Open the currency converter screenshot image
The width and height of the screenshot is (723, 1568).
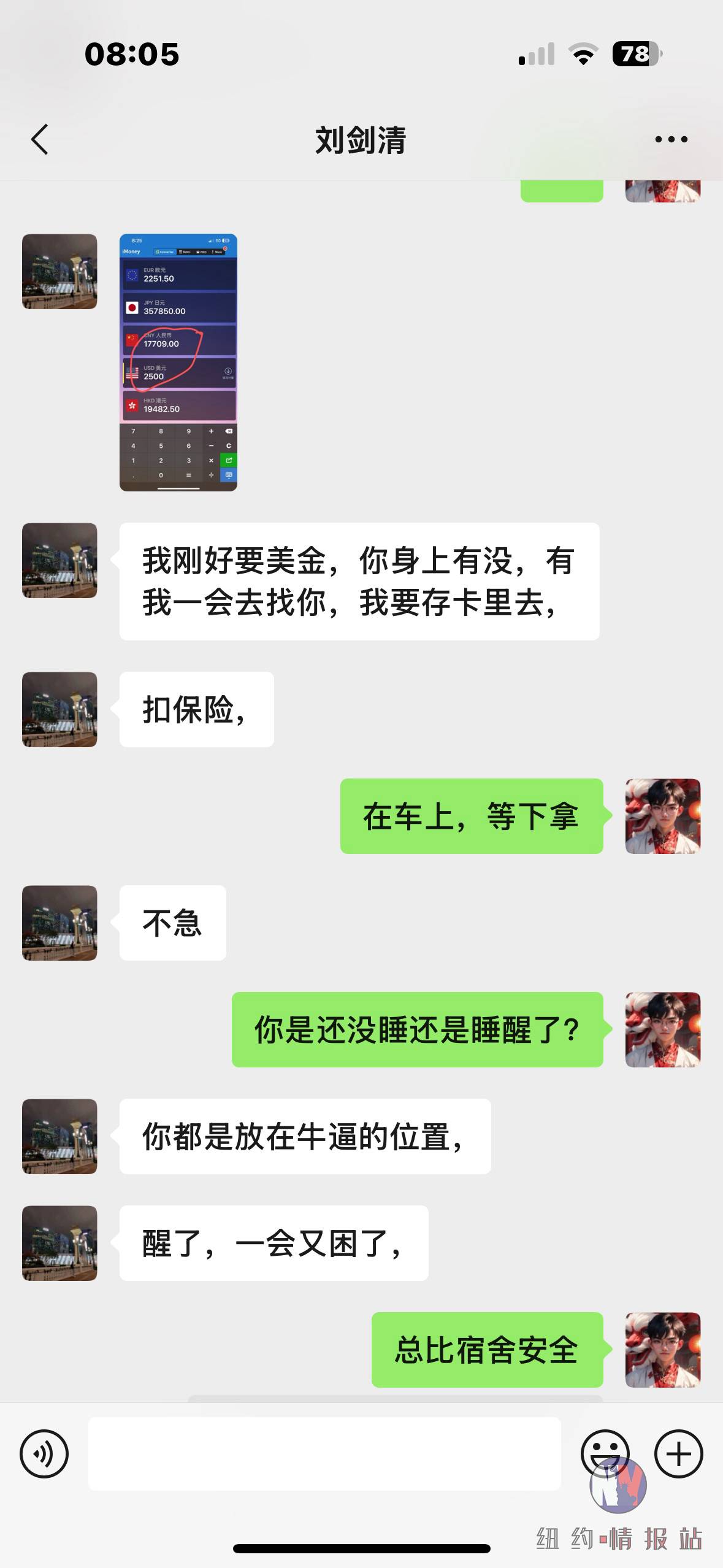pyautogui.click(x=178, y=362)
